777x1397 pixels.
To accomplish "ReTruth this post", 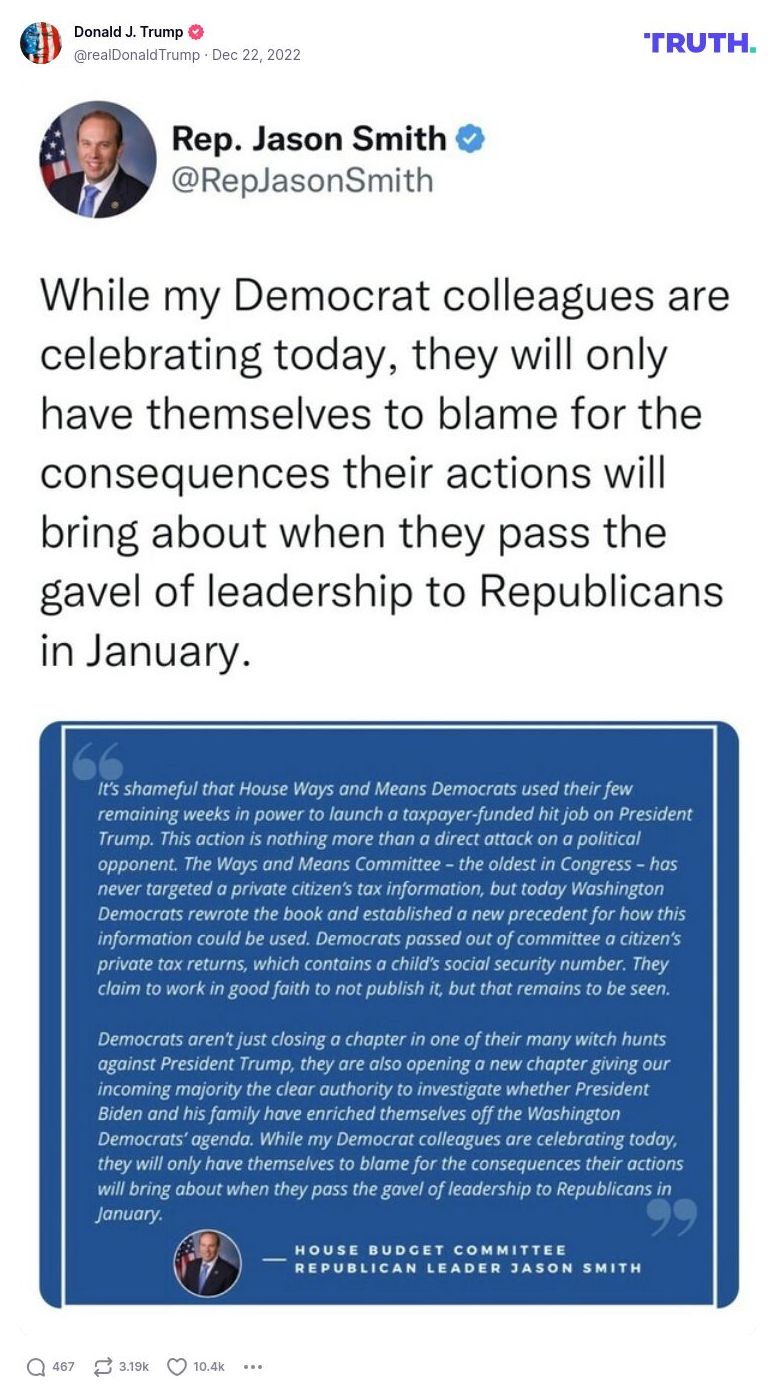I will coord(103,1366).
